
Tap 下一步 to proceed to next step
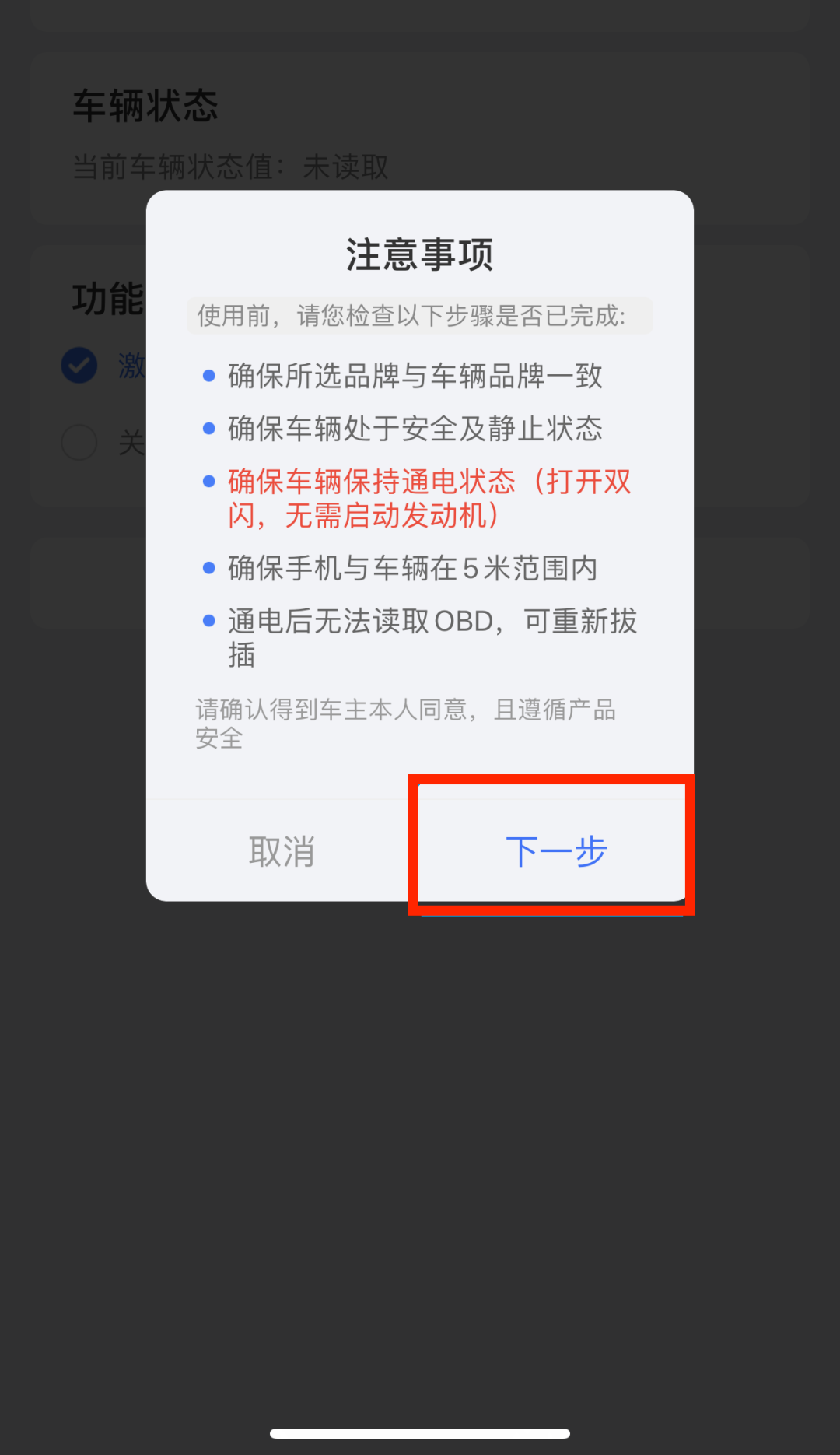[555, 850]
